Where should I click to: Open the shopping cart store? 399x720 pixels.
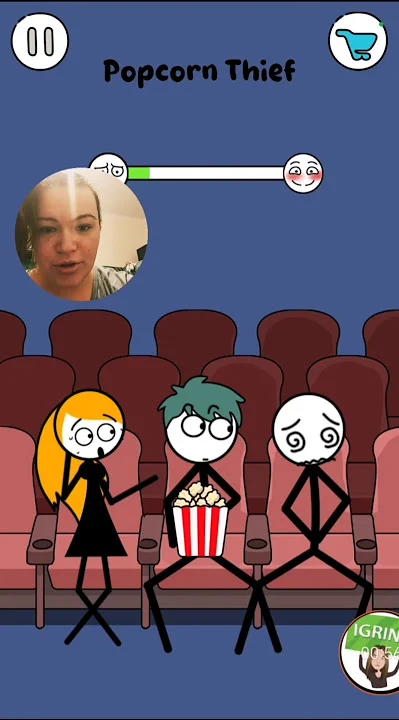pos(358,41)
